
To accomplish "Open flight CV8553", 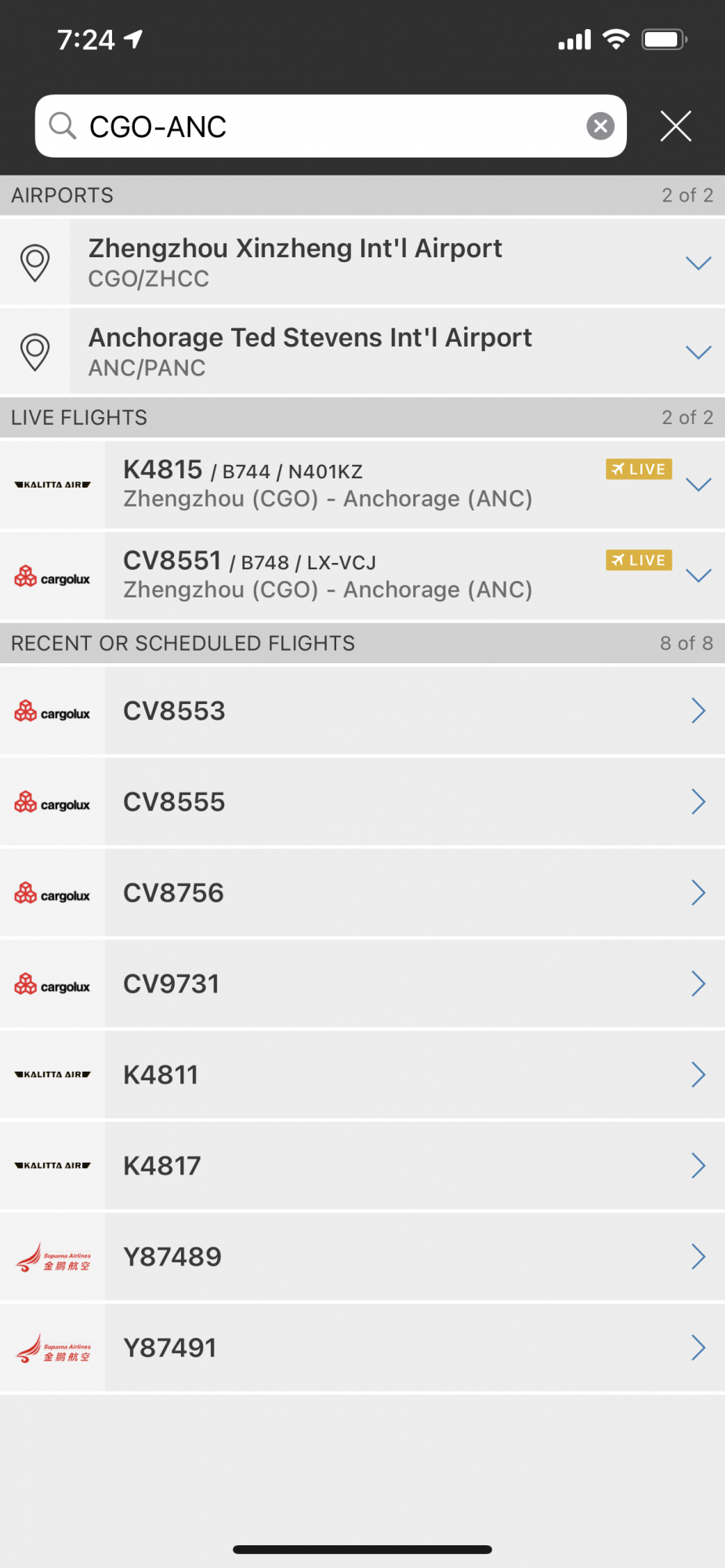I will tap(414, 711).
